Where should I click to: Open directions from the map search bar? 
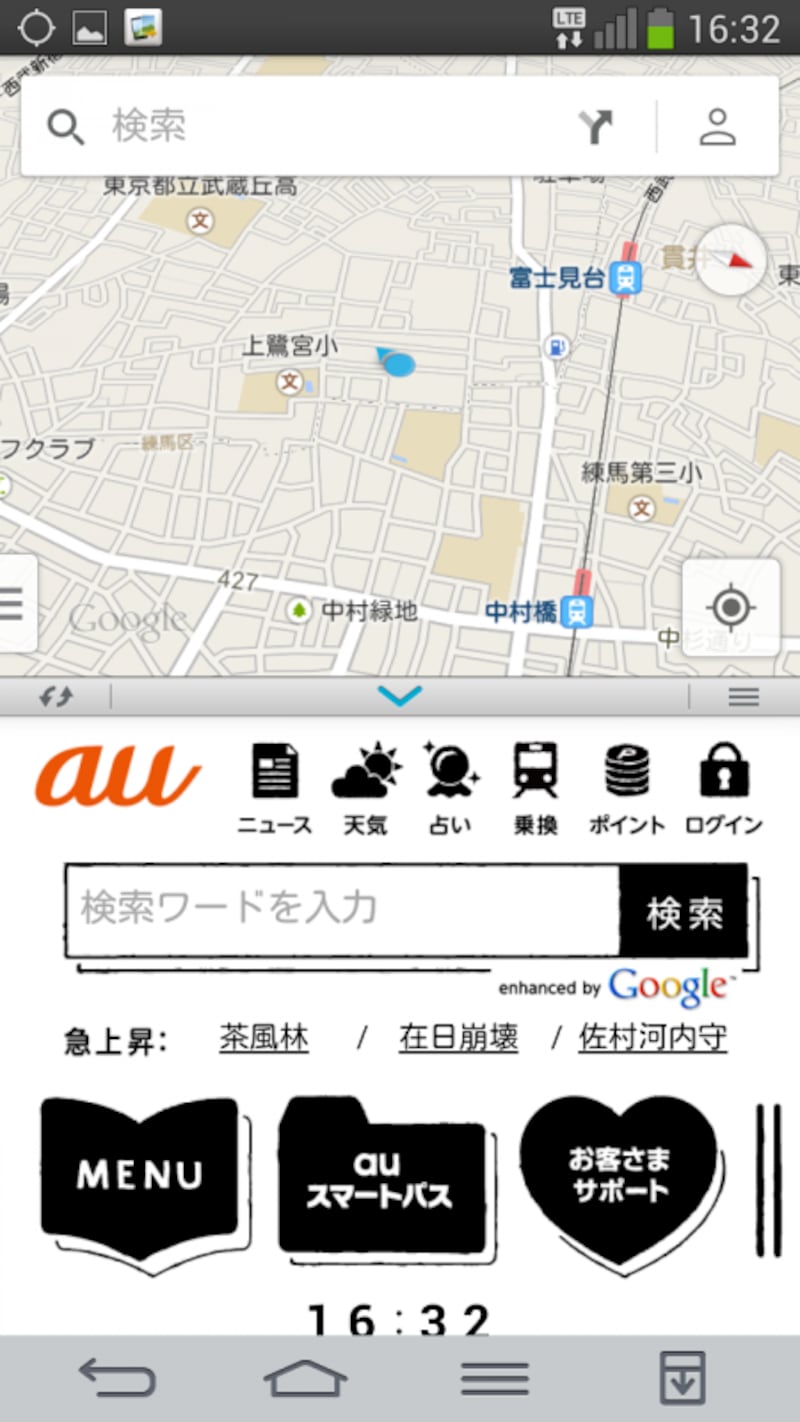coord(596,127)
